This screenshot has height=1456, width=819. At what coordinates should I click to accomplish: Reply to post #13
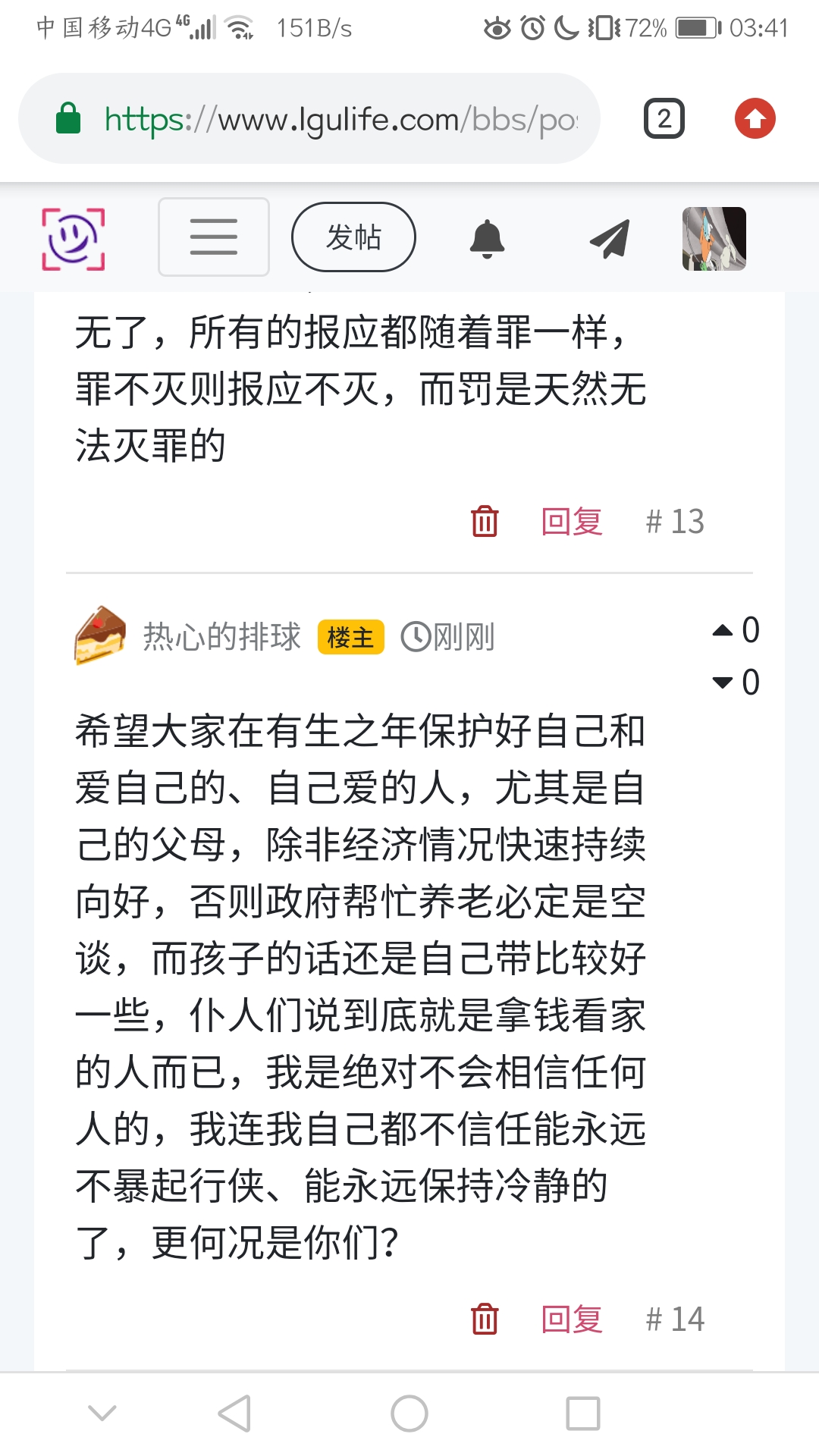tap(572, 522)
